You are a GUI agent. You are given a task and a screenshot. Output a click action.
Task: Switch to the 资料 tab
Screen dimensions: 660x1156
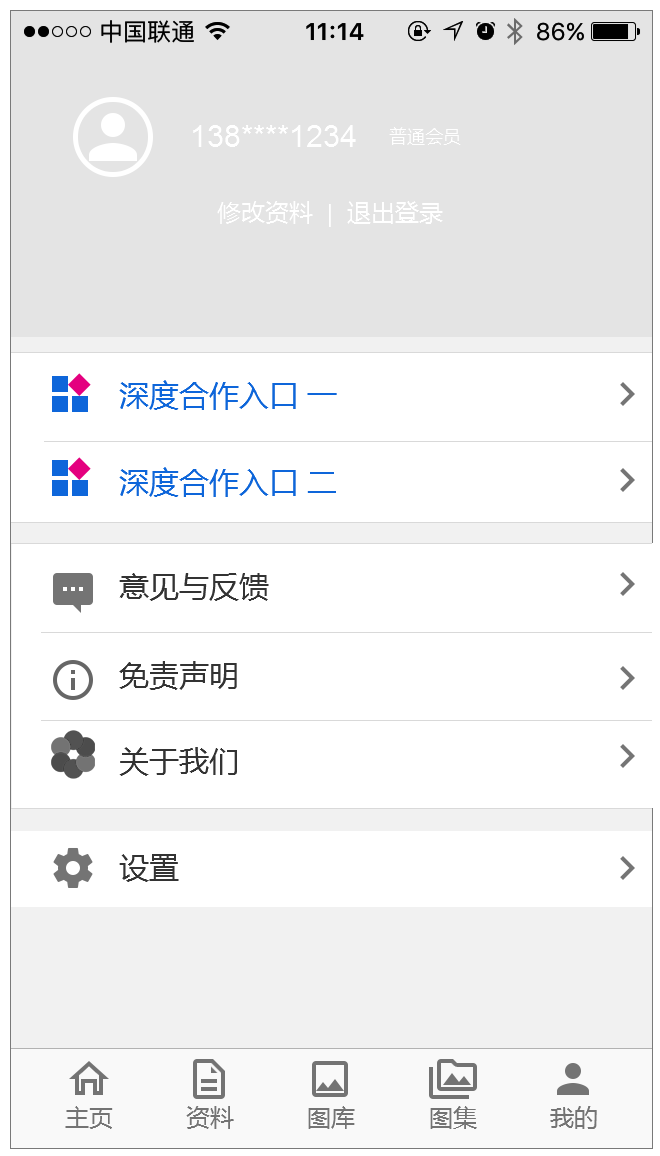(x=210, y=1097)
